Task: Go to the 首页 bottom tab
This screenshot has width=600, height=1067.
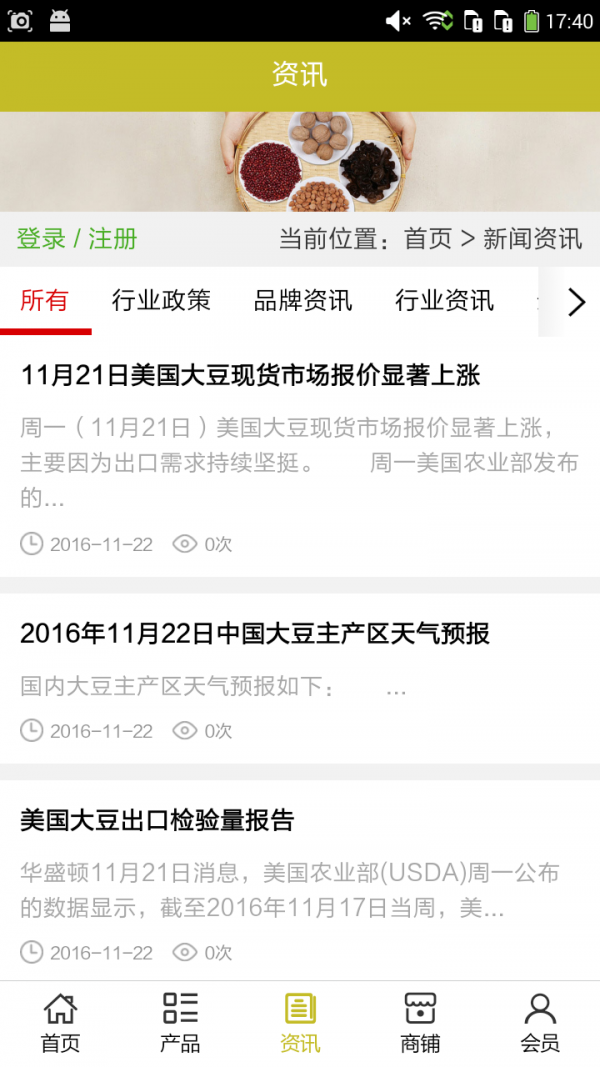Action: click(60, 1023)
